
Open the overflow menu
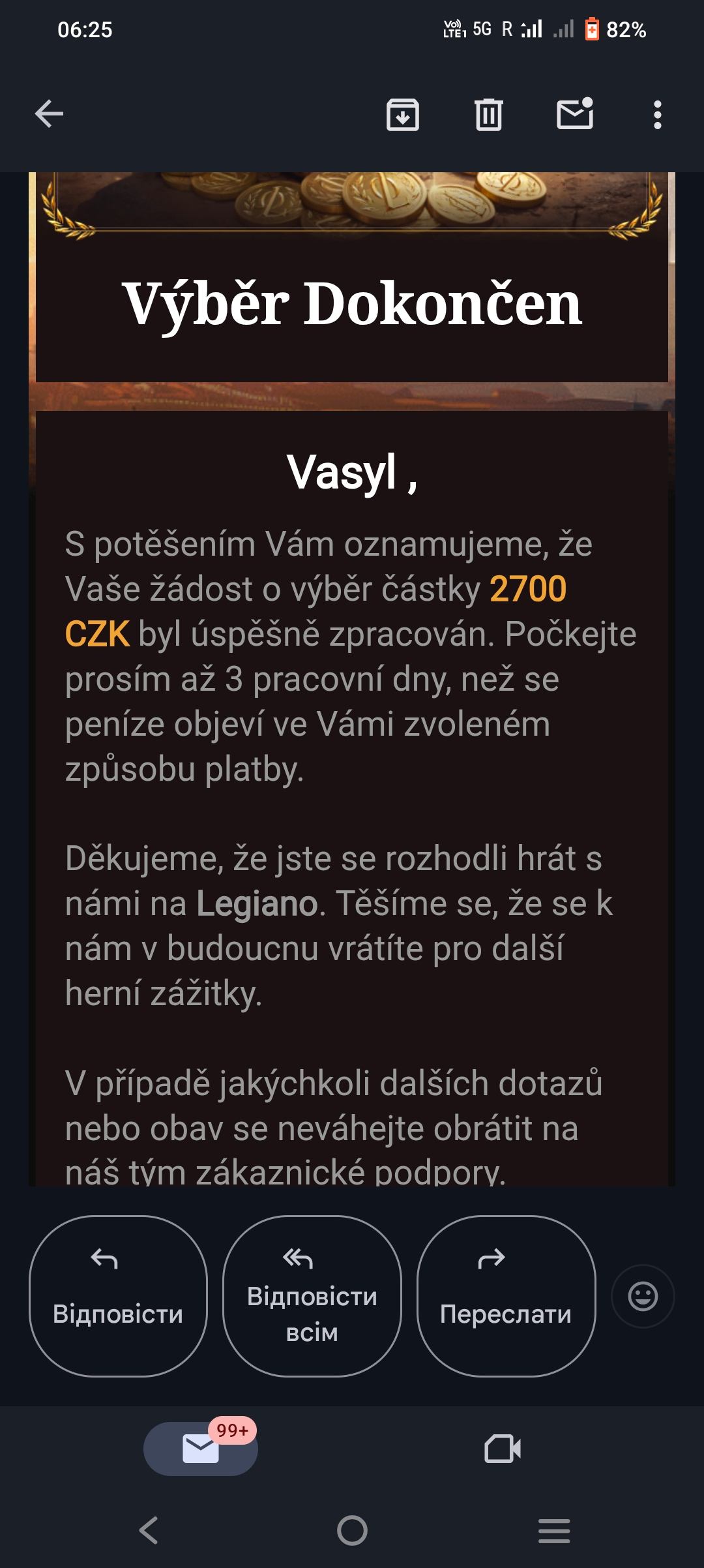657,115
